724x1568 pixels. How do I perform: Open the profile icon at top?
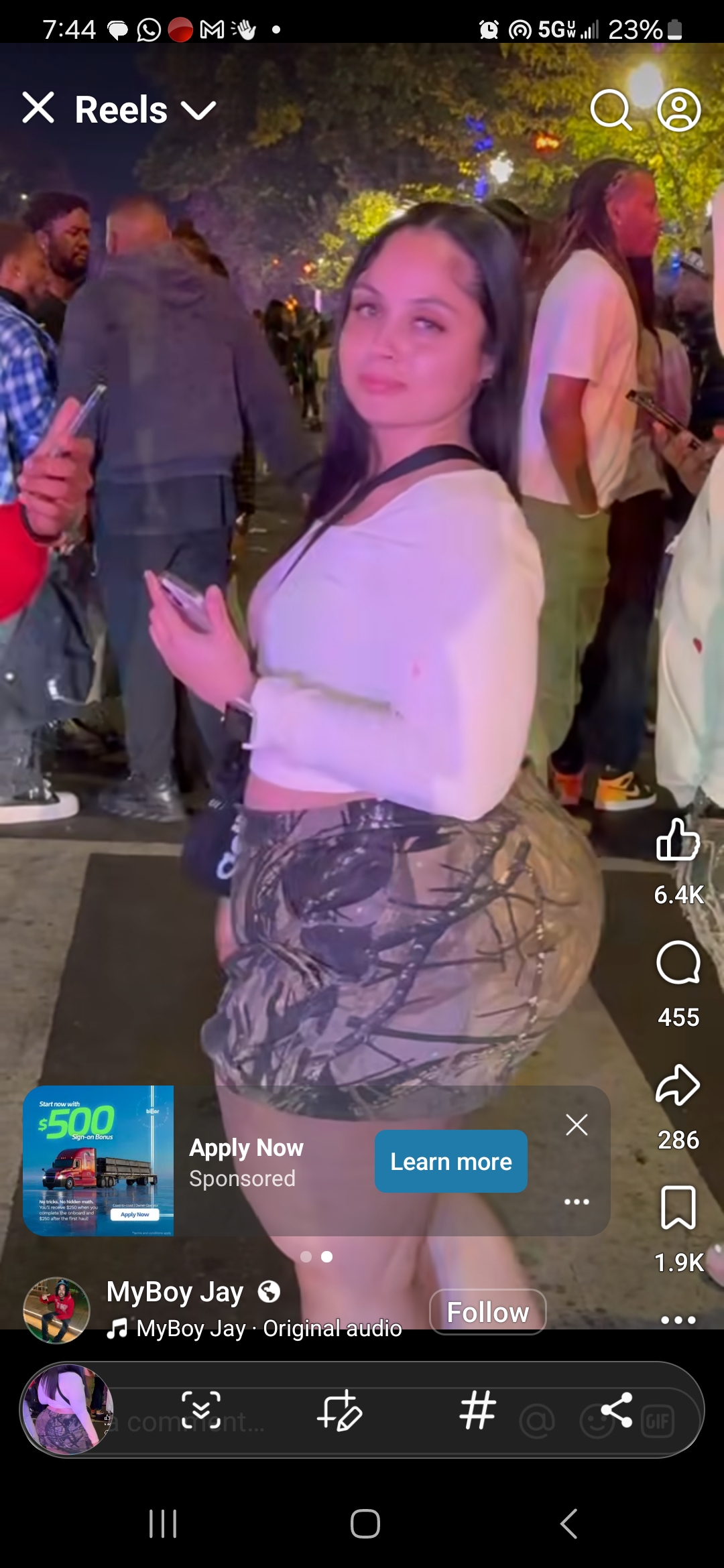coord(678,110)
